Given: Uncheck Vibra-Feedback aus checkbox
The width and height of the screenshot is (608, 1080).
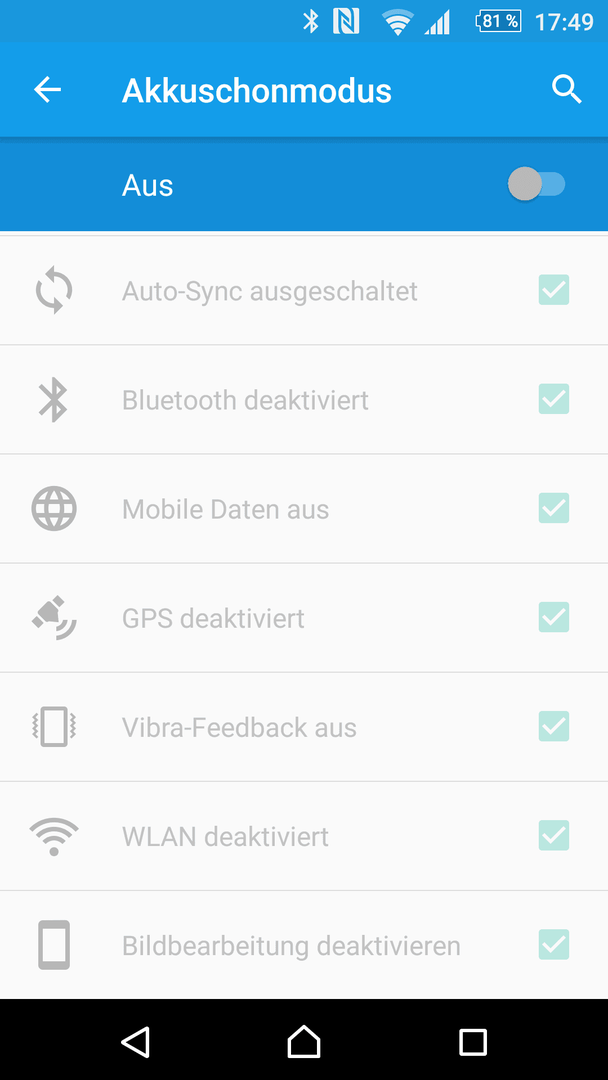Looking at the screenshot, I should pos(554,726).
